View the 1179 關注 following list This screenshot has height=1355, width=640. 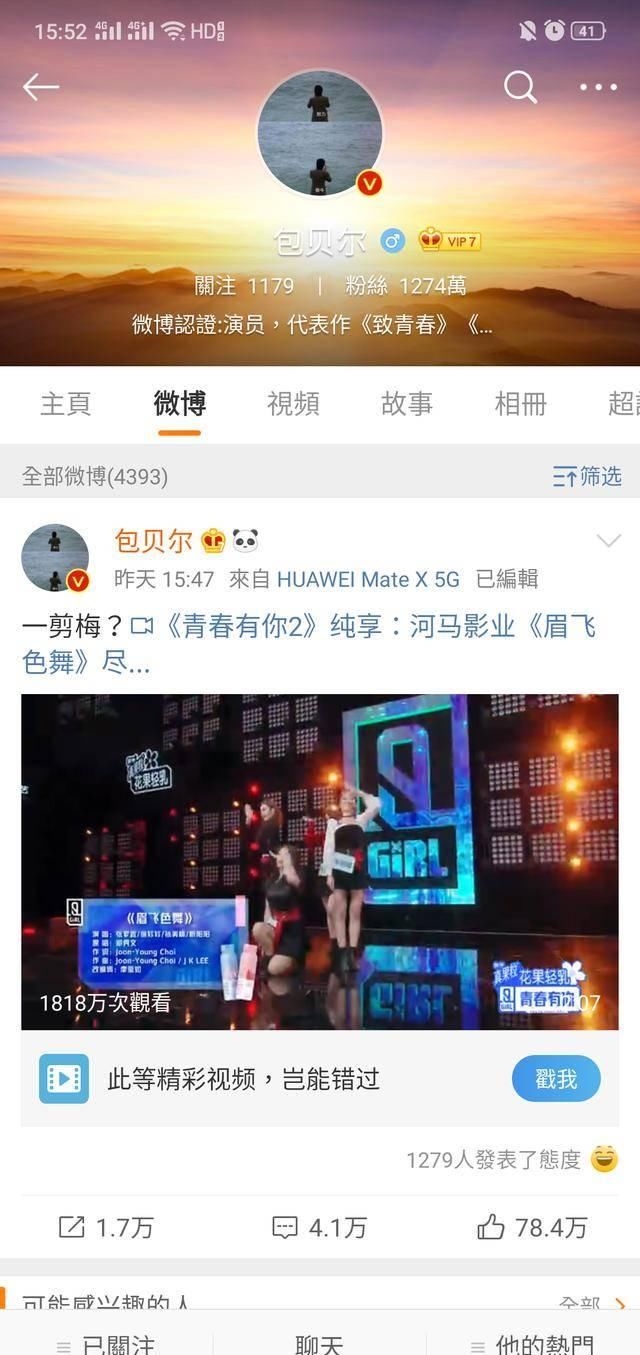[x=245, y=286]
